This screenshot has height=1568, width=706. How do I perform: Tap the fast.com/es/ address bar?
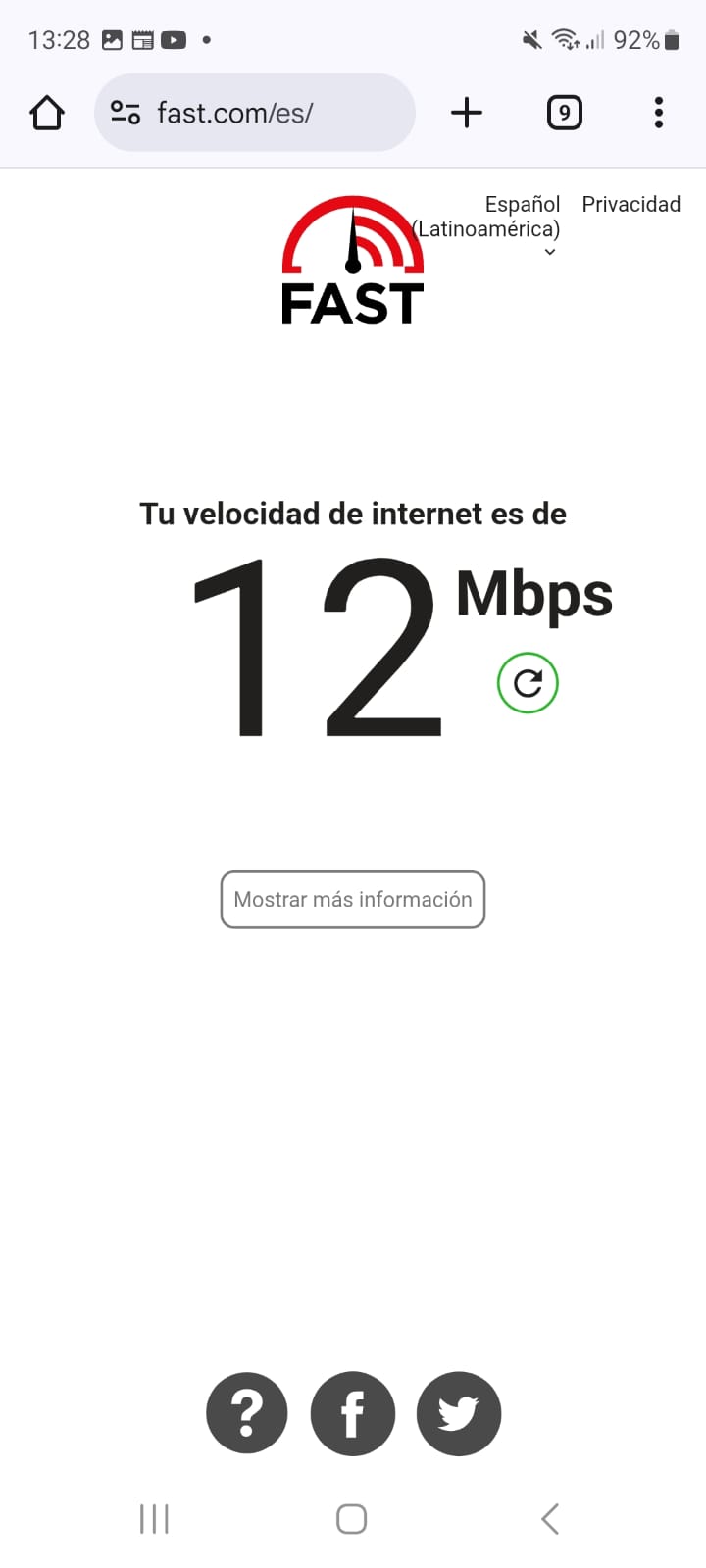point(255,113)
